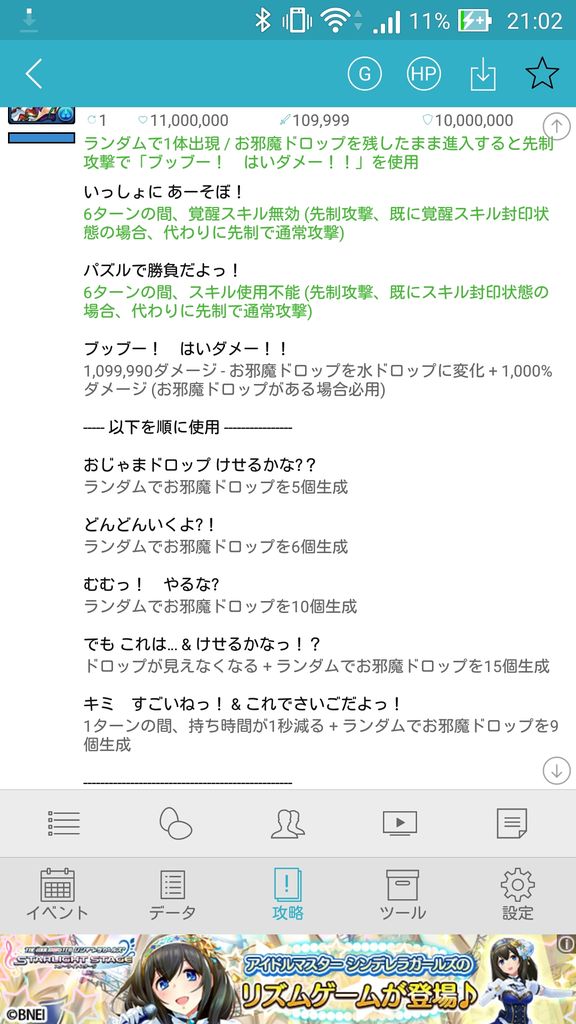Open the list view icon
Image resolution: width=576 pixels, height=1024 pixels.
pos(64,824)
